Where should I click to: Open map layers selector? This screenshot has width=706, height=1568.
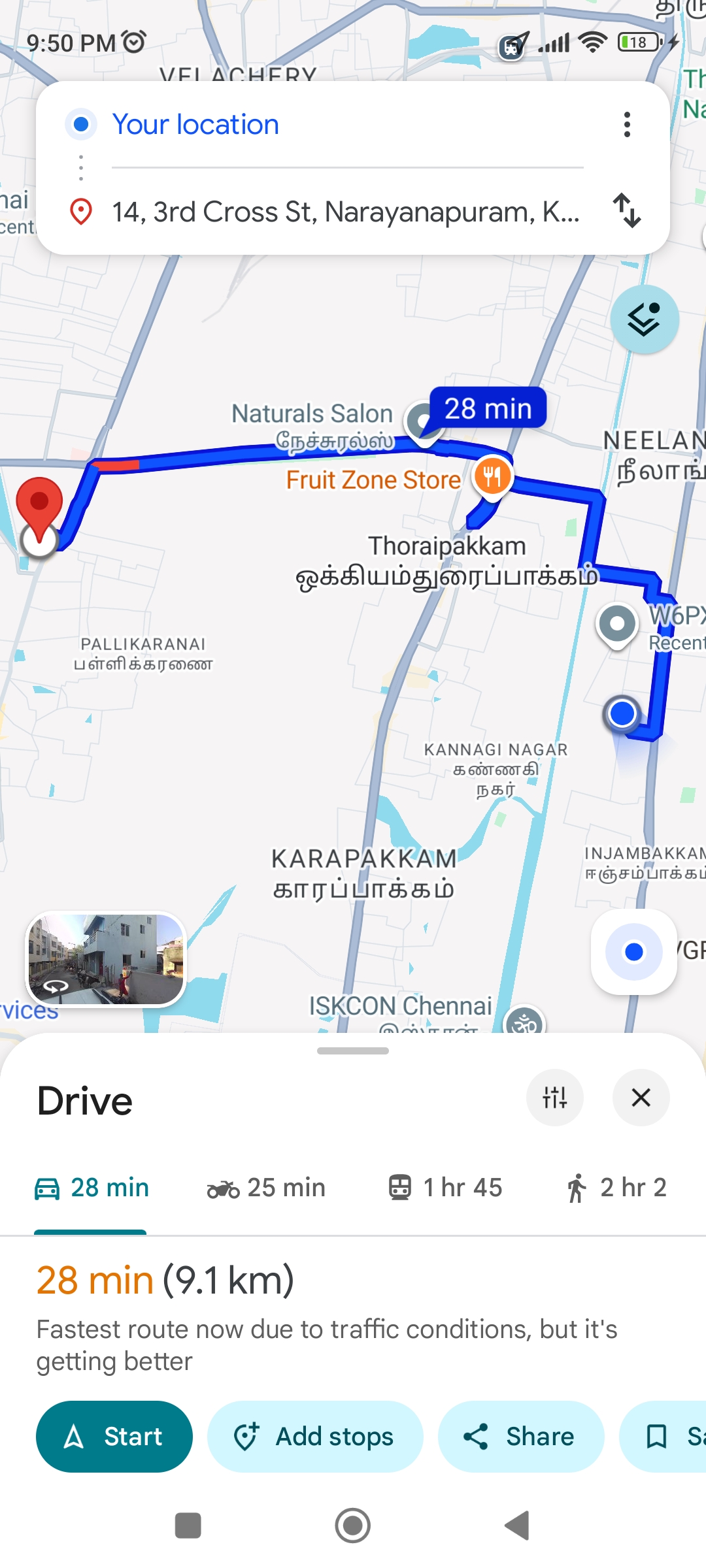(x=644, y=319)
